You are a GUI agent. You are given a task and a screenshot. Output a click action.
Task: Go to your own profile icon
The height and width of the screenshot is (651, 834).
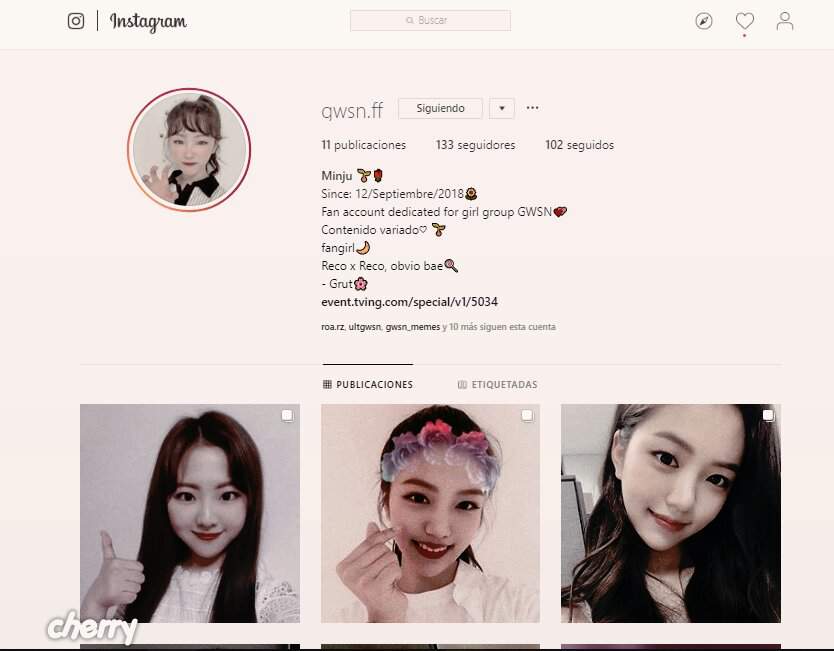[785, 21]
